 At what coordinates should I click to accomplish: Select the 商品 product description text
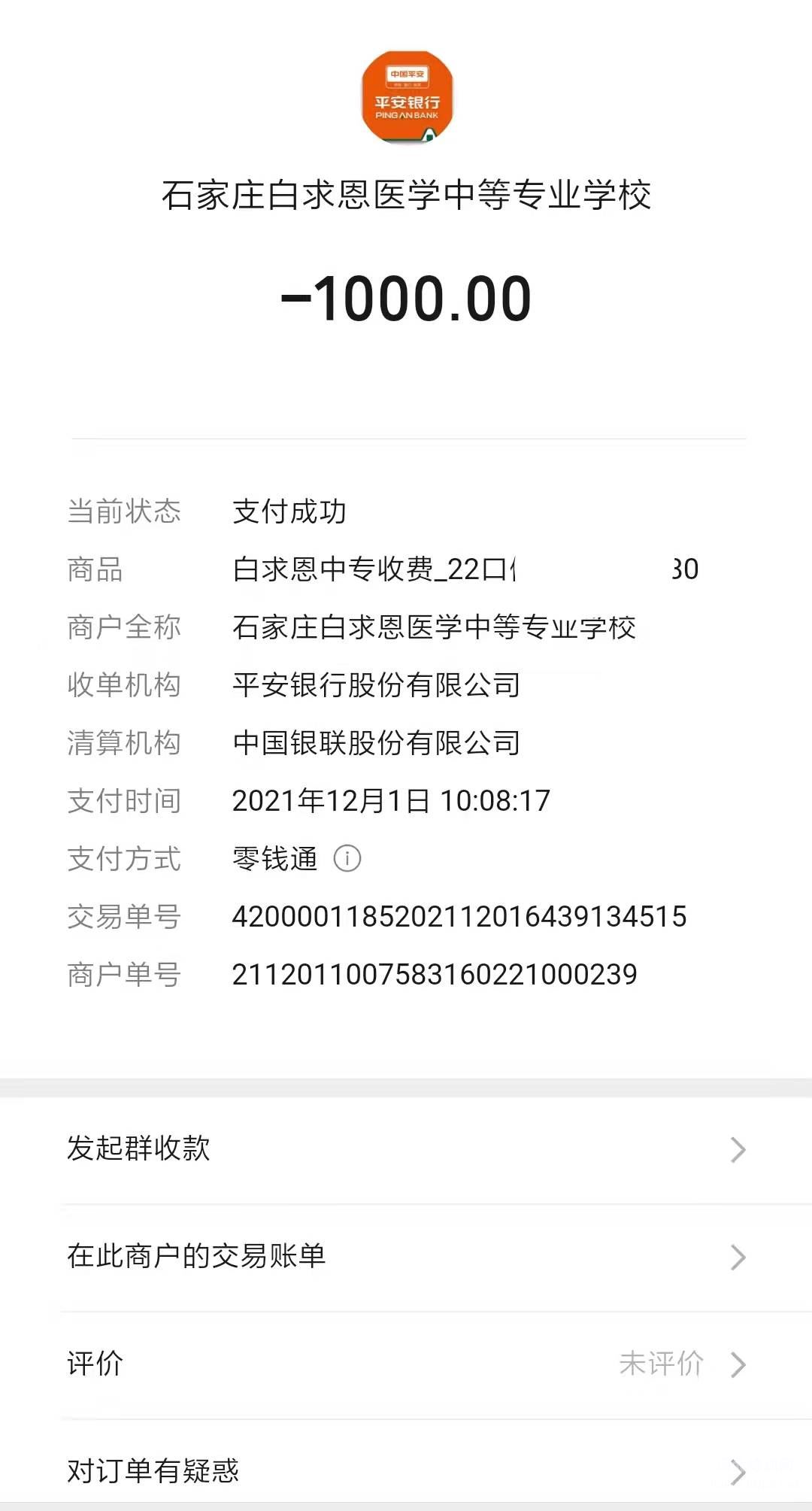[421, 569]
